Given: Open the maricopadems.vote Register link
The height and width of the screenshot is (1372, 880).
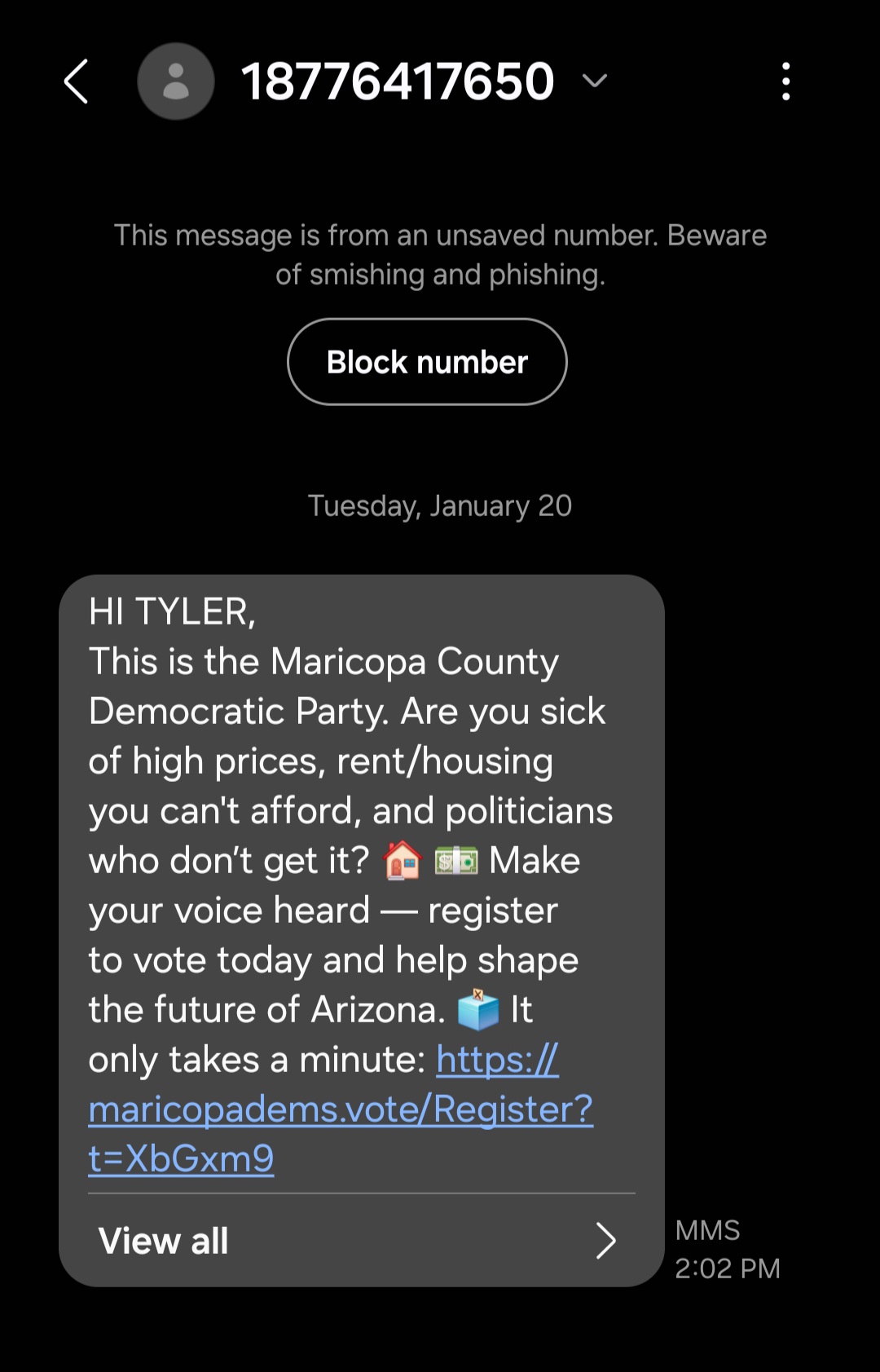Looking at the screenshot, I should tap(340, 1110).
